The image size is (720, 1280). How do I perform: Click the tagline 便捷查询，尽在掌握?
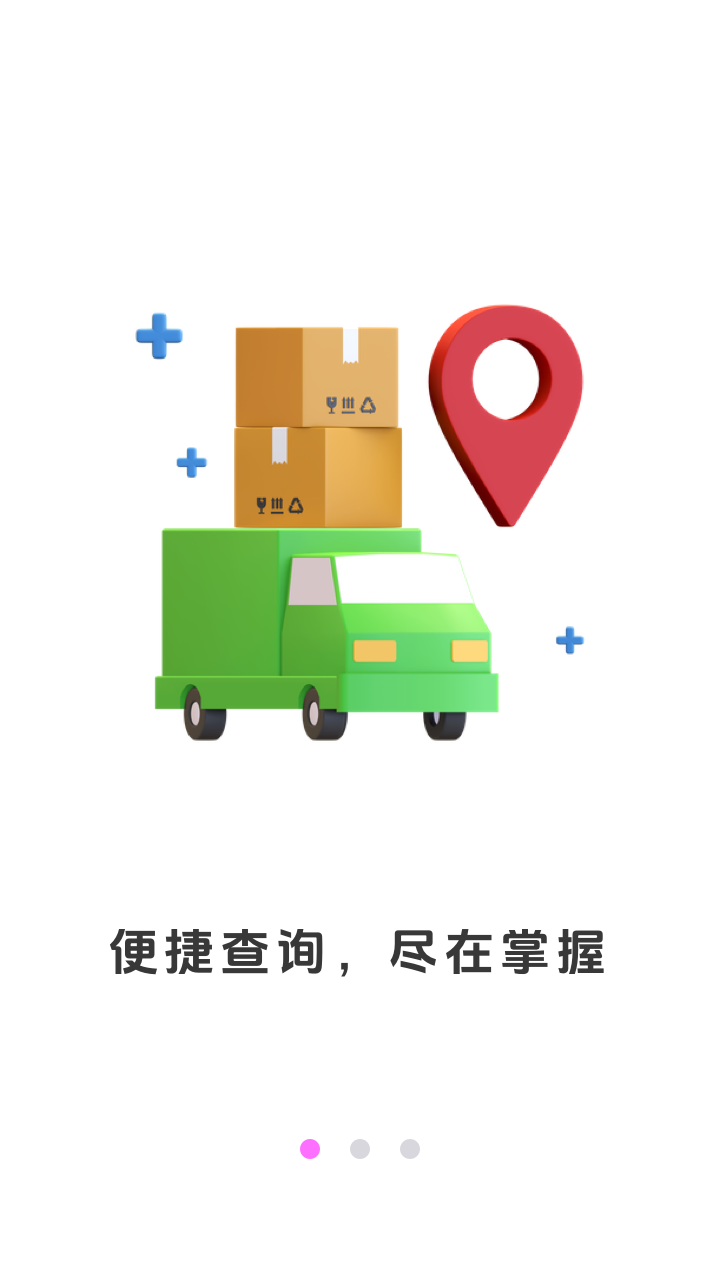pyautogui.click(x=360, y=953)
